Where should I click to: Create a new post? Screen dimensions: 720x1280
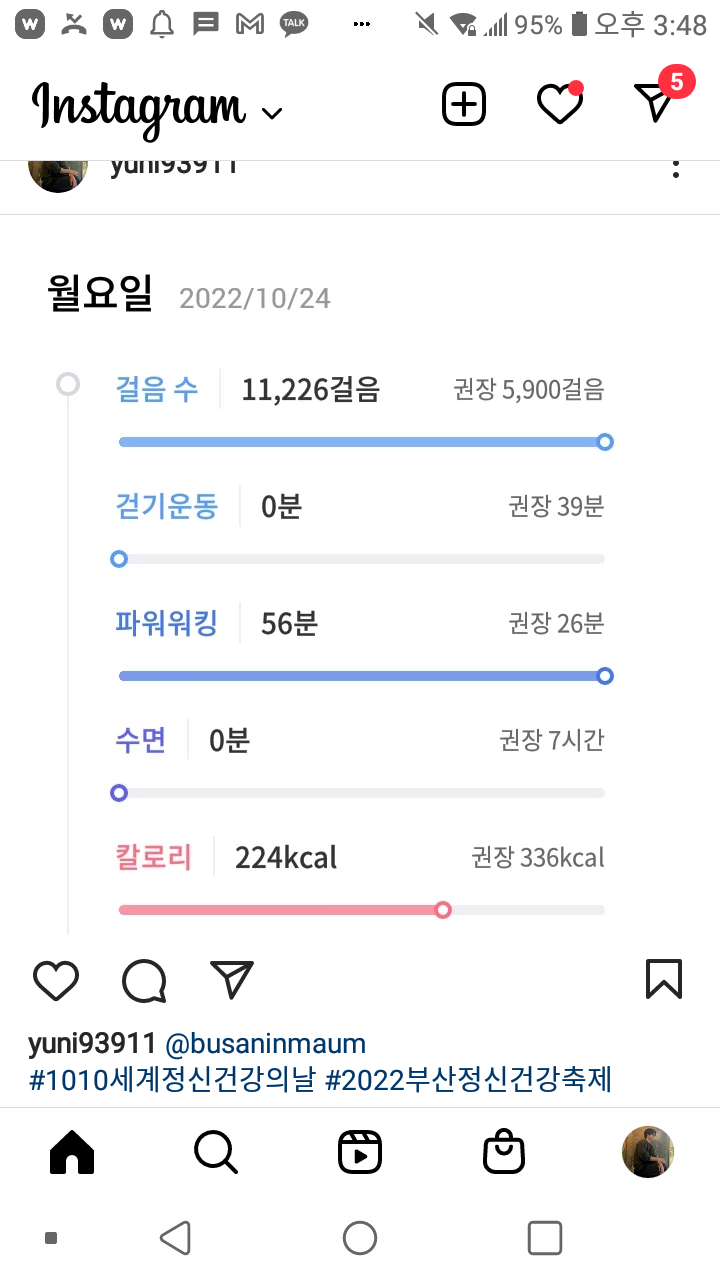click(464, 104)
